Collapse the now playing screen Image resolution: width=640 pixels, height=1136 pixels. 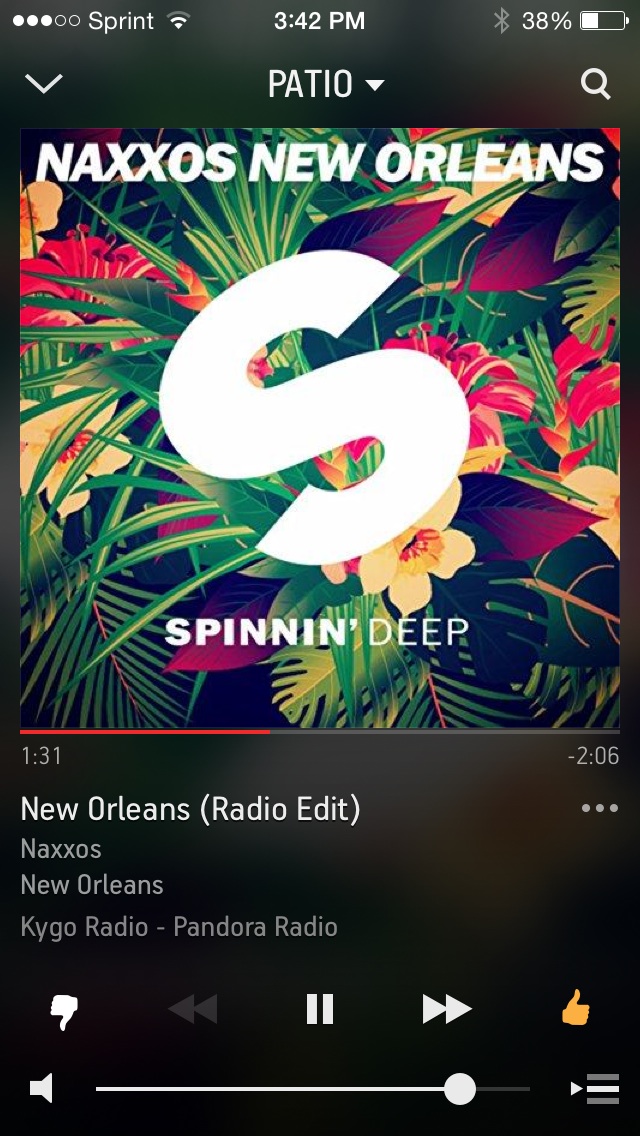click(44, 84)
